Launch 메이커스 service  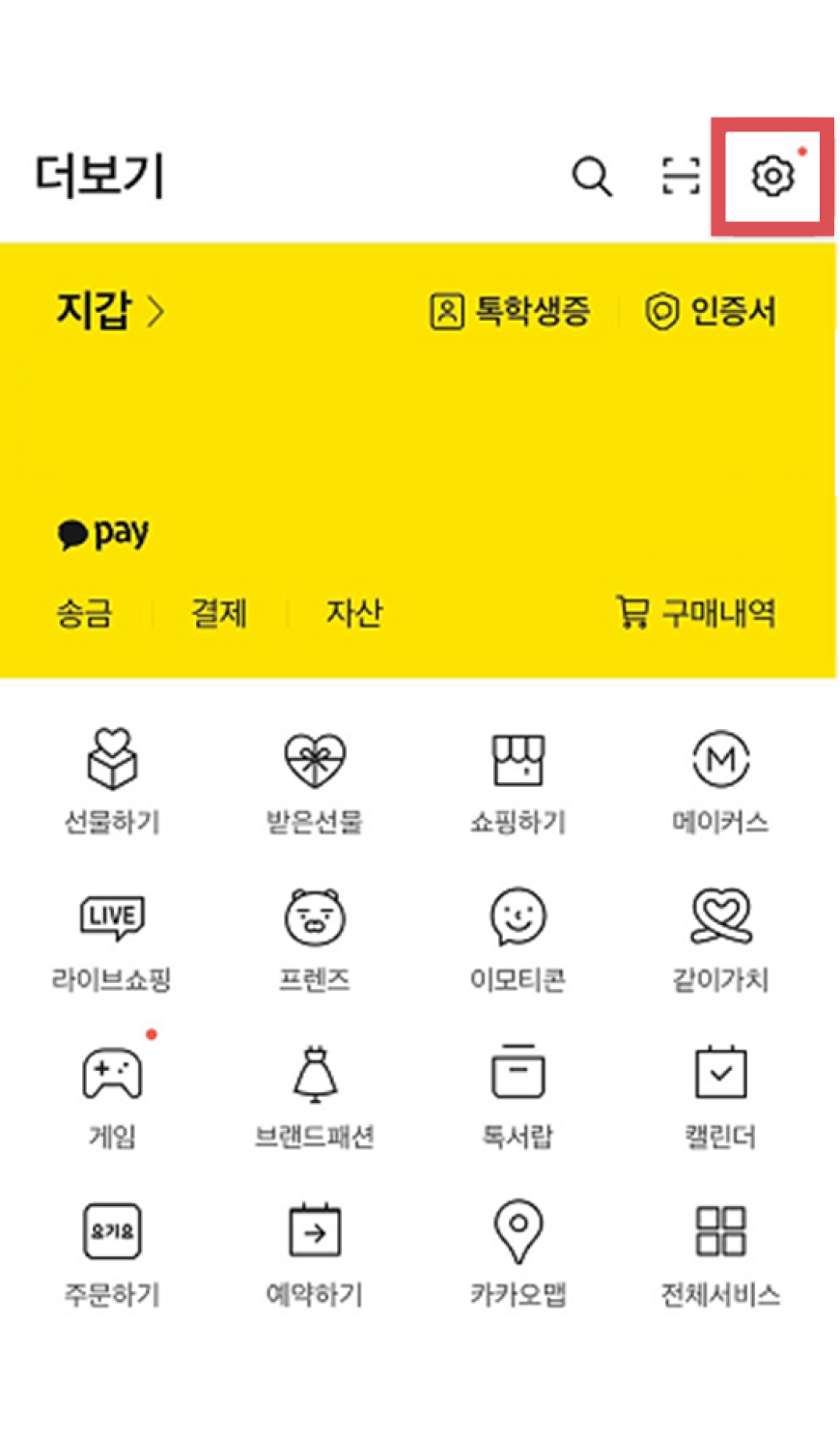pyautogui.click(x=720, y=780)
